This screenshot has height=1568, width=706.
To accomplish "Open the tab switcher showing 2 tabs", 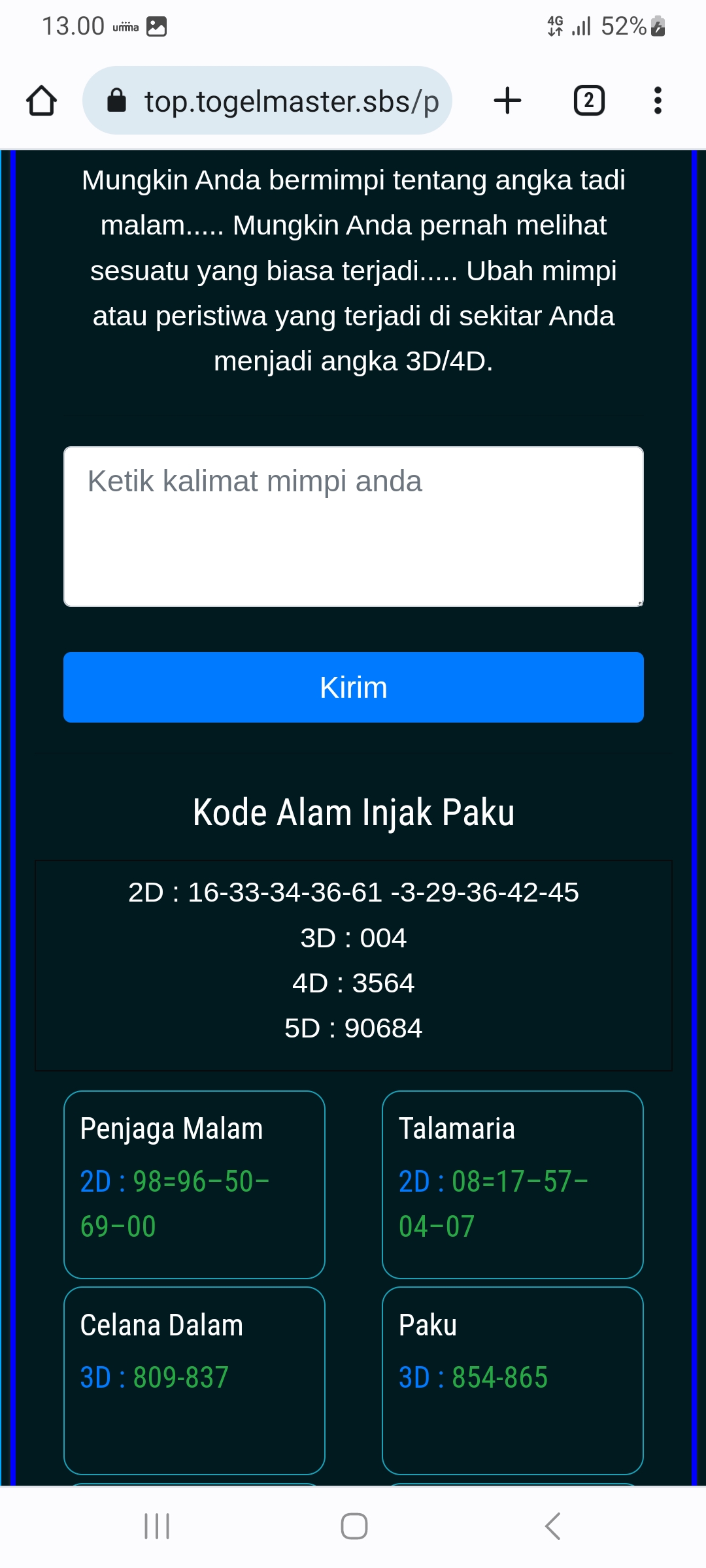I will point(588,101).
